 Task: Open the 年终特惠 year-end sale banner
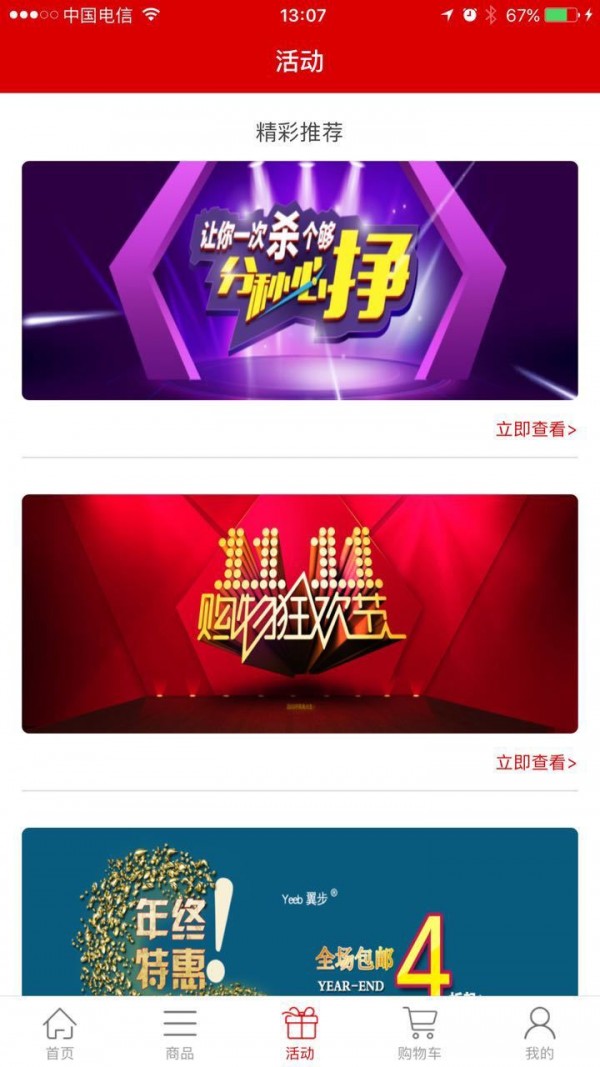point(300,910)
